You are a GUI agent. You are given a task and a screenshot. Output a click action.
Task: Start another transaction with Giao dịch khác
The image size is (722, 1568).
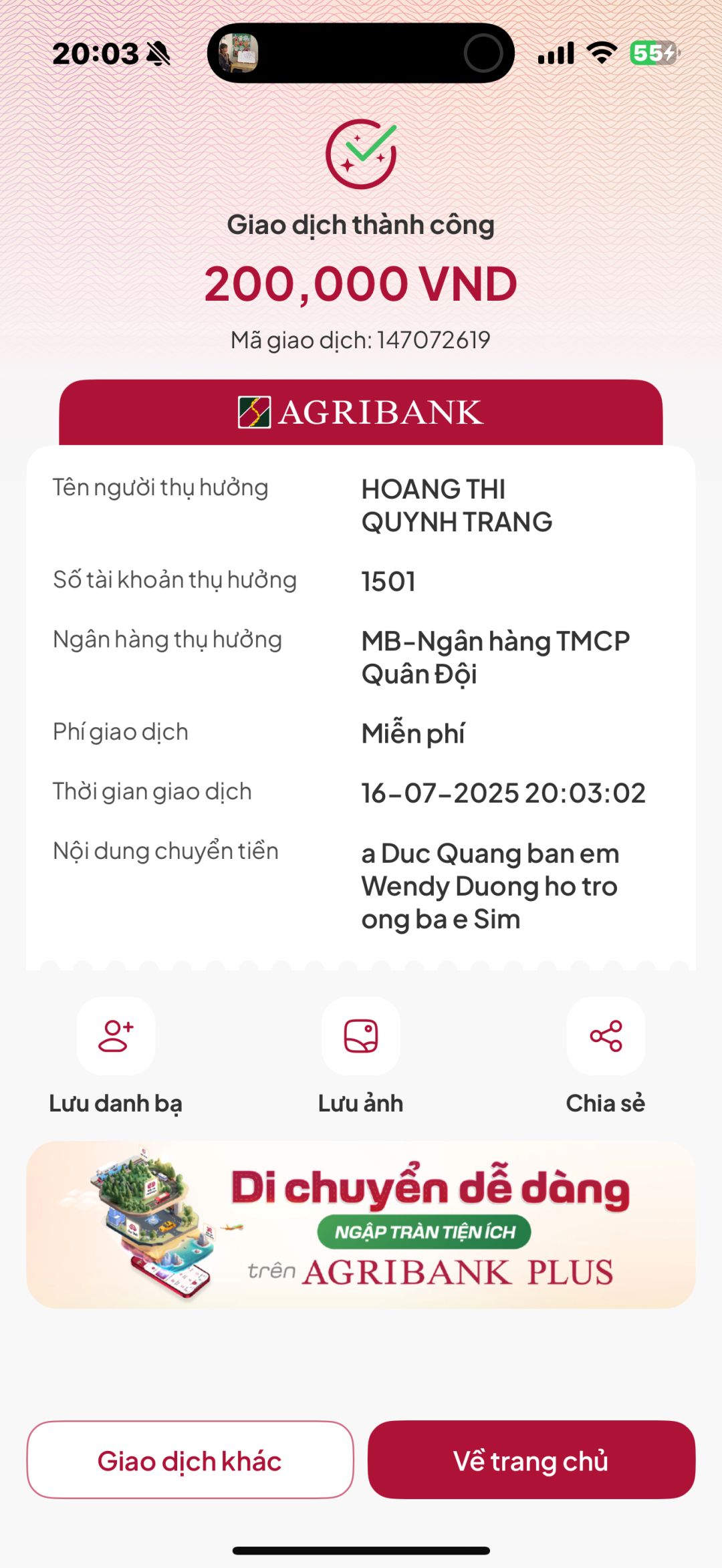(190, 1460)
